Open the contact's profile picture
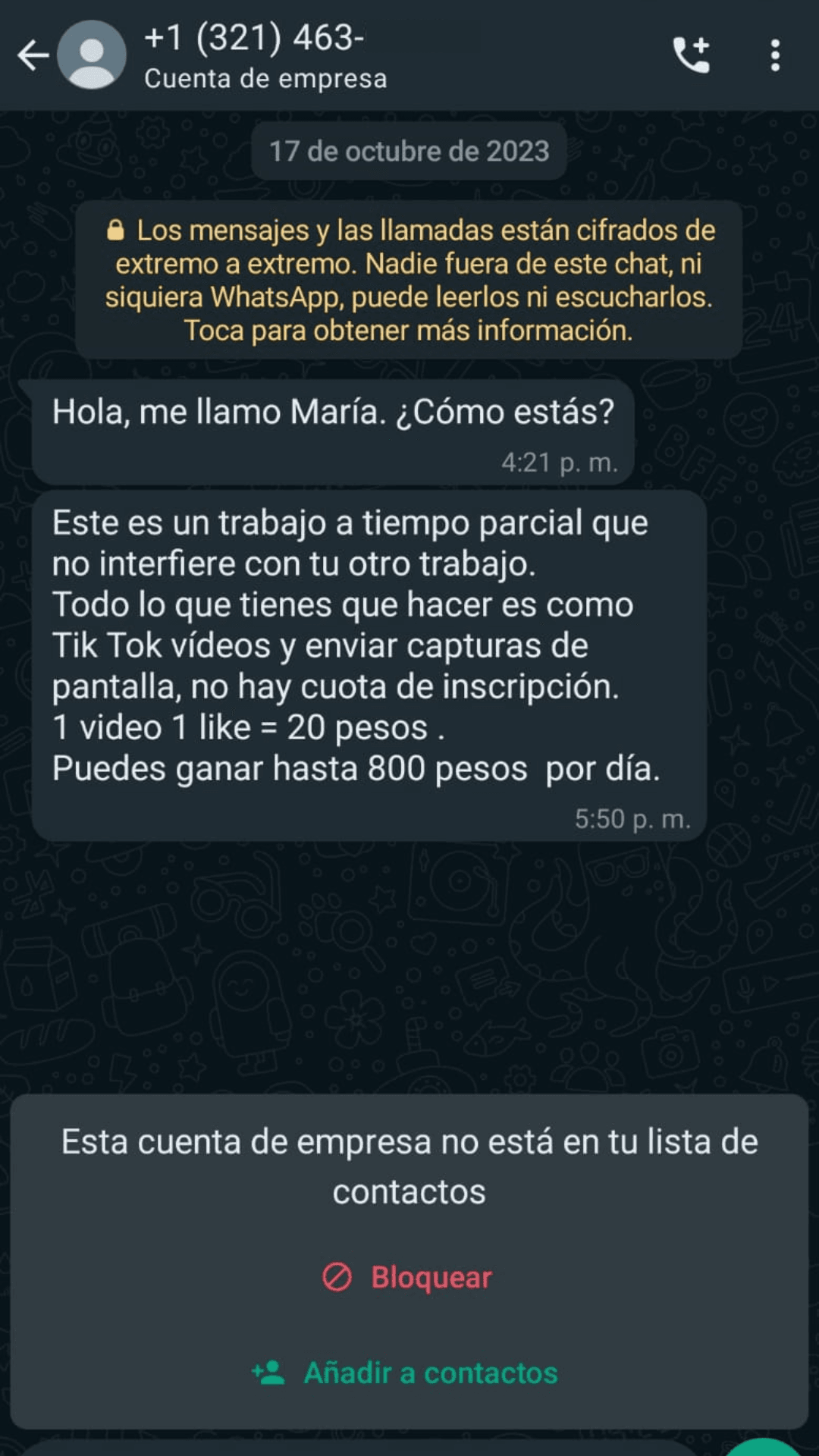 pos(92,55)
